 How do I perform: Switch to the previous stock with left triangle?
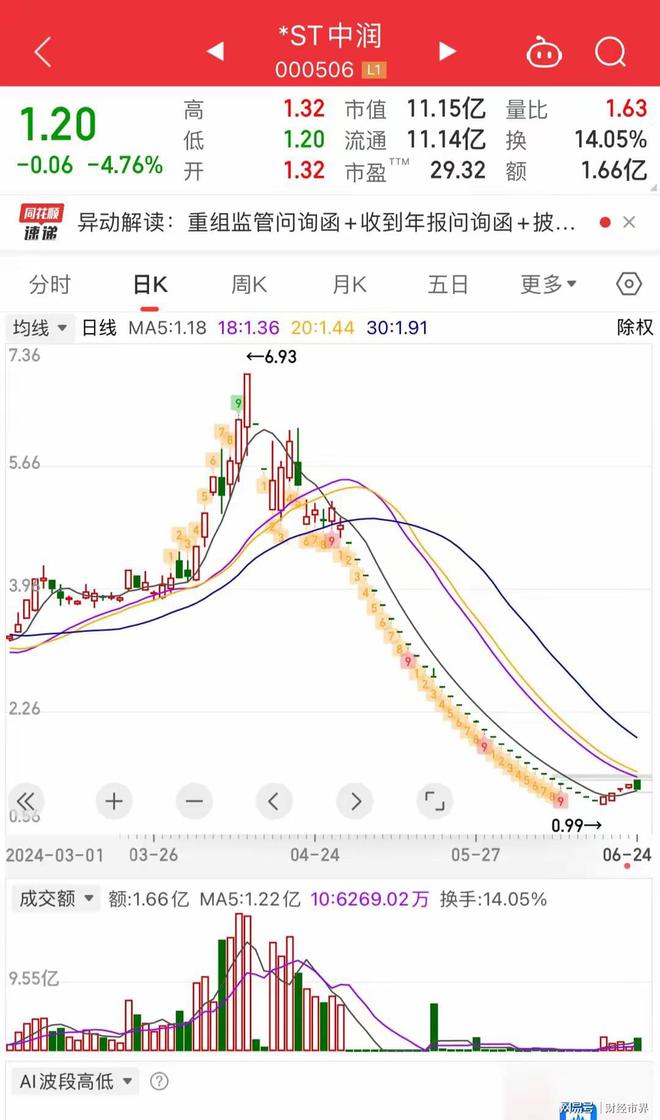215,51
